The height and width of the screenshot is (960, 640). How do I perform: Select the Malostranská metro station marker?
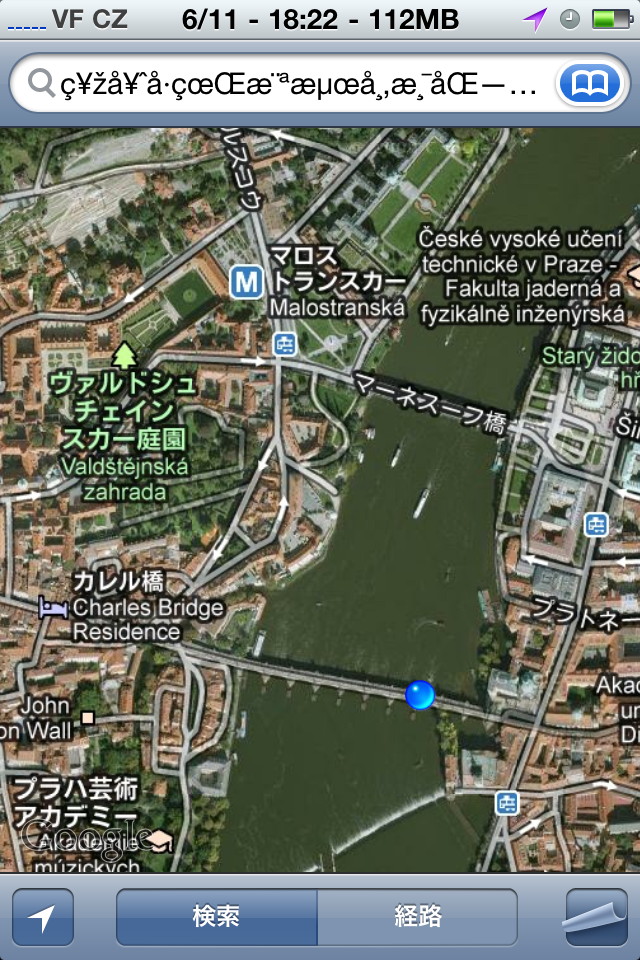pyautogui.click(x=245, y=282)
